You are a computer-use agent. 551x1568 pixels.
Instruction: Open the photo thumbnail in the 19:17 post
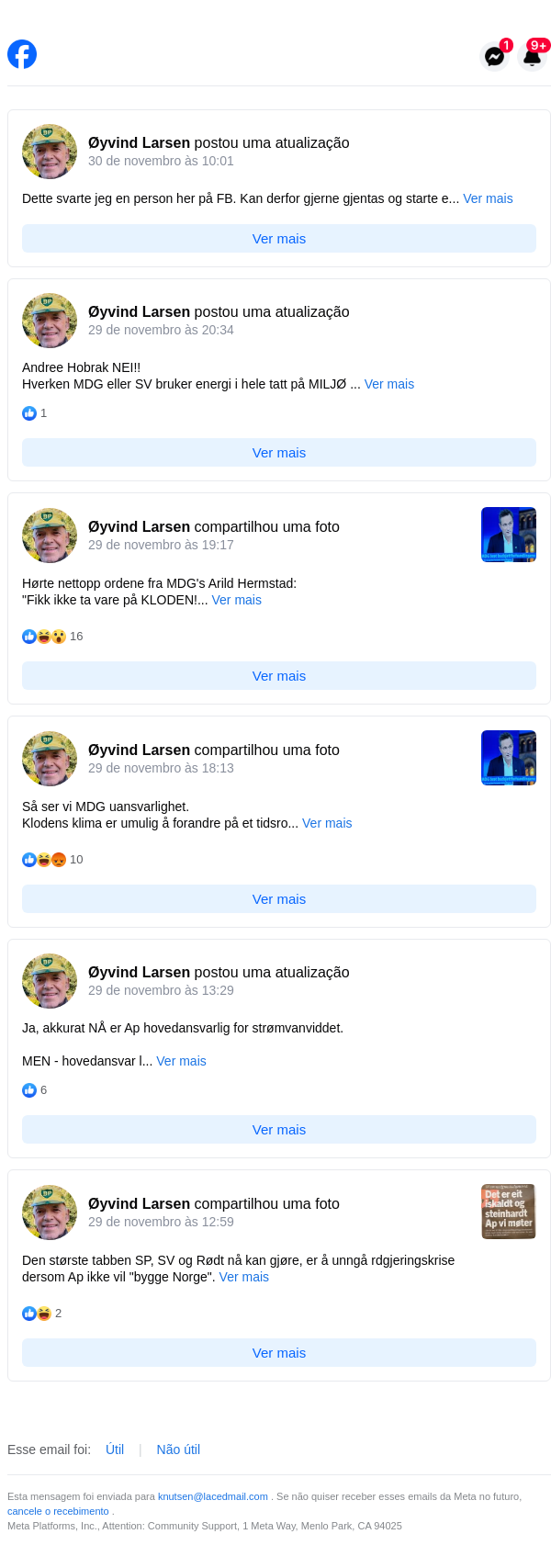coord(508,535)
